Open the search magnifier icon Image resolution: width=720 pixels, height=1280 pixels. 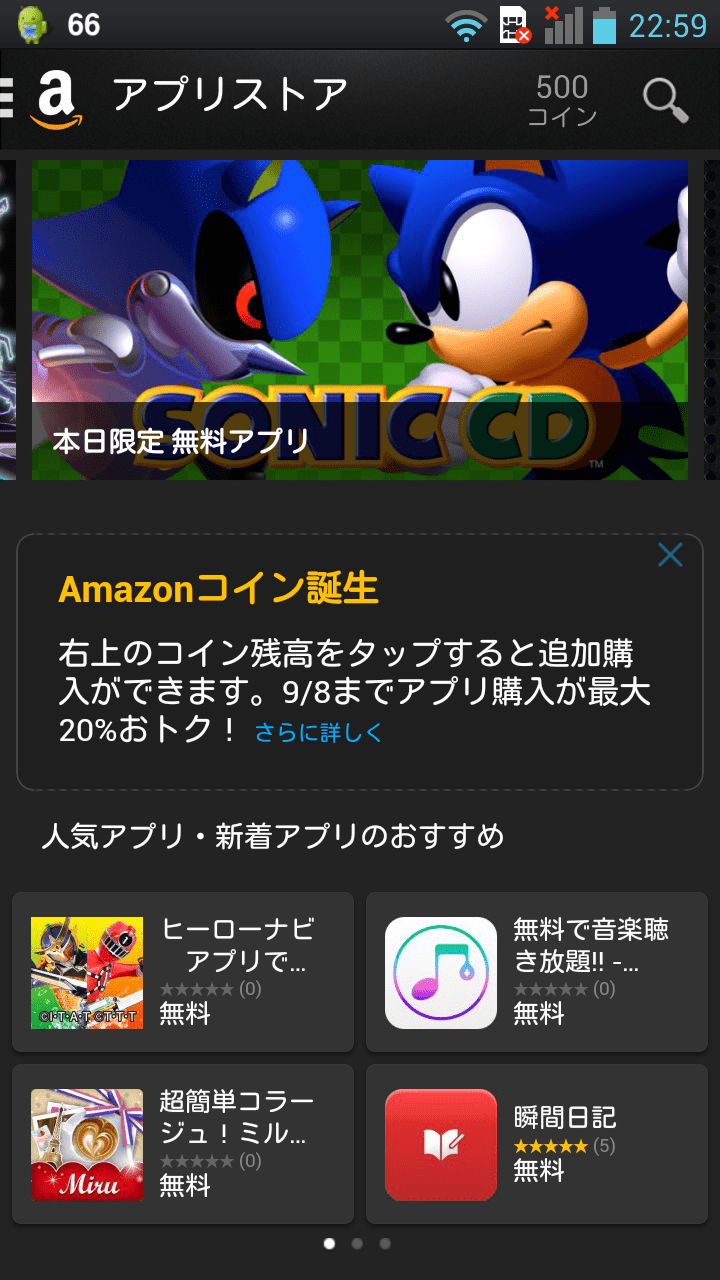click(x=665, y=100)
